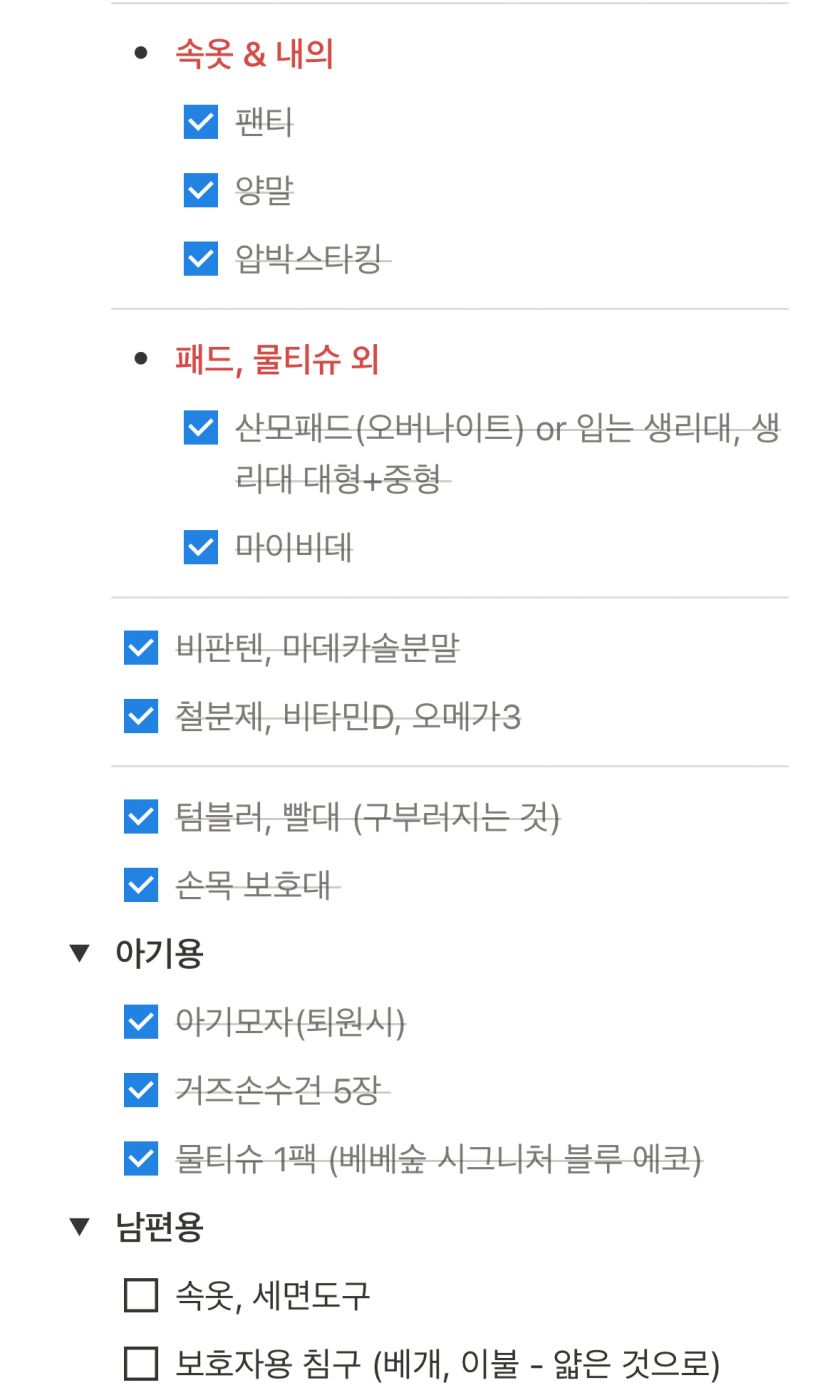Uncheck the 팬티 checkbox
The height and width of the screenshot is (1400, 840).
click(x=200, y=123)
